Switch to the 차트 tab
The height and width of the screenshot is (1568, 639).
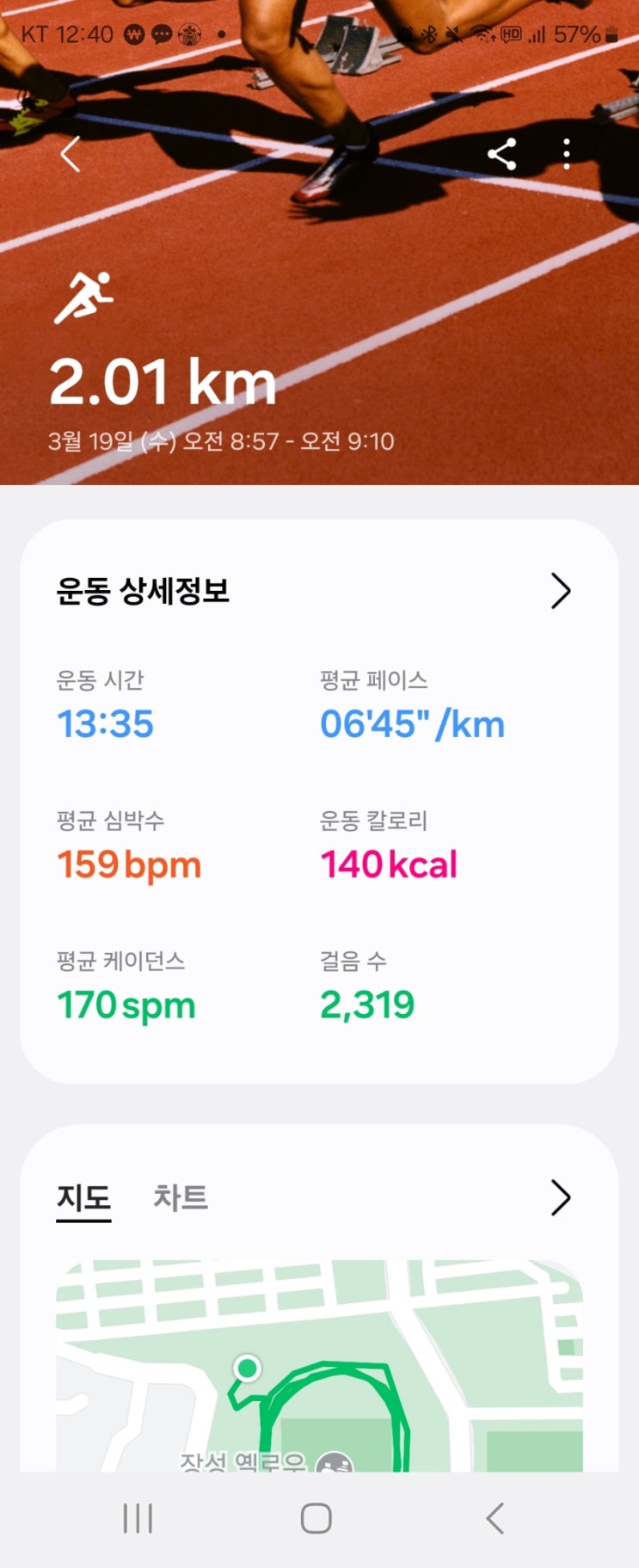click(181, 1197)
